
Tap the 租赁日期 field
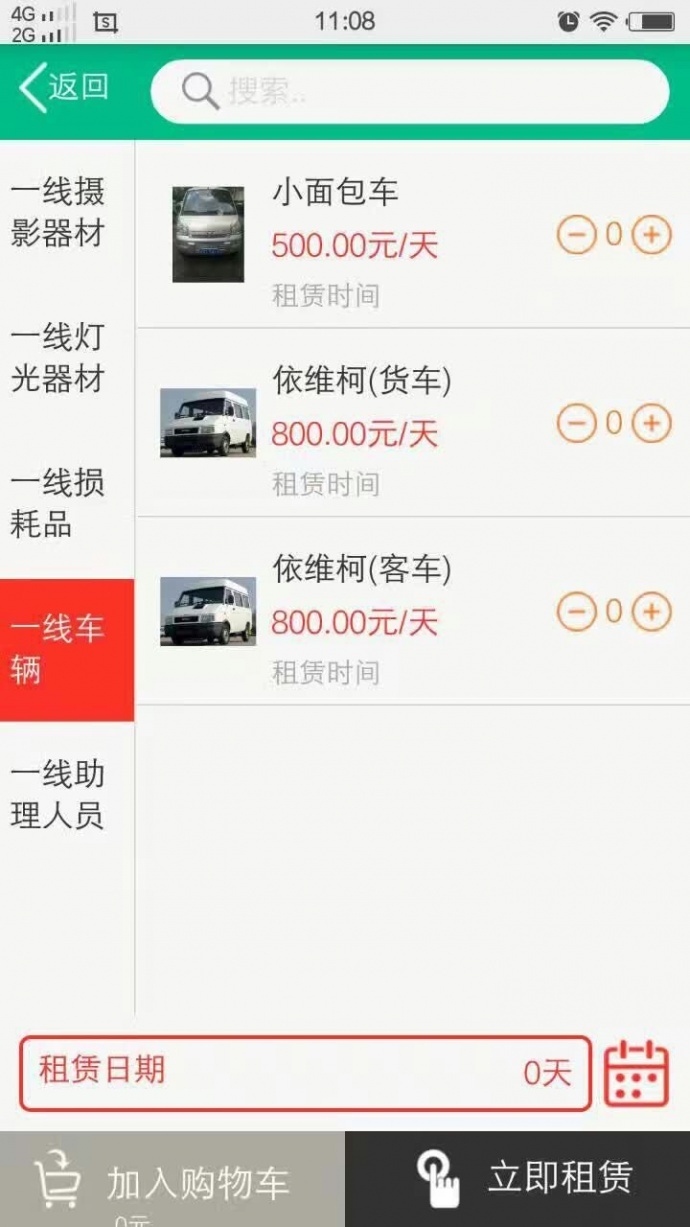[x=305, y=1073]
